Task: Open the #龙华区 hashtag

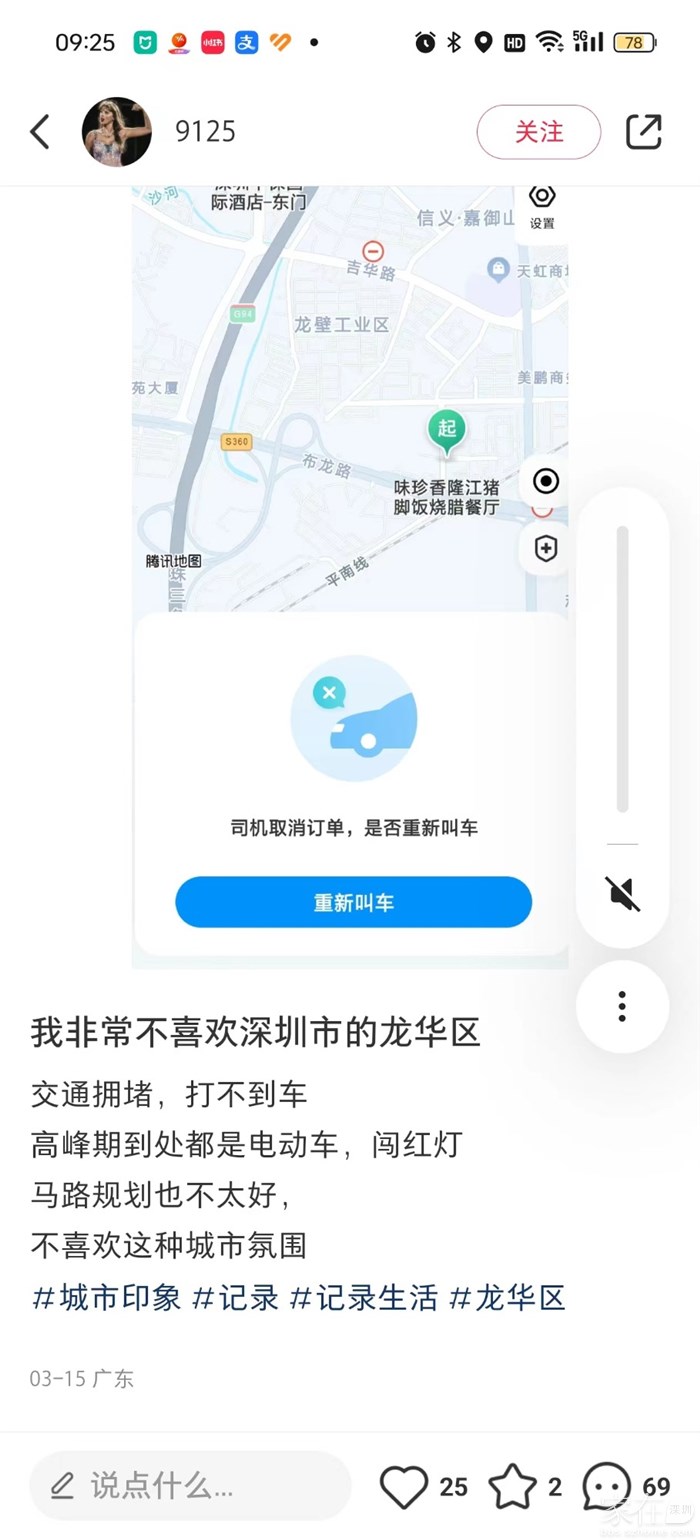Action: [508, 1298]
